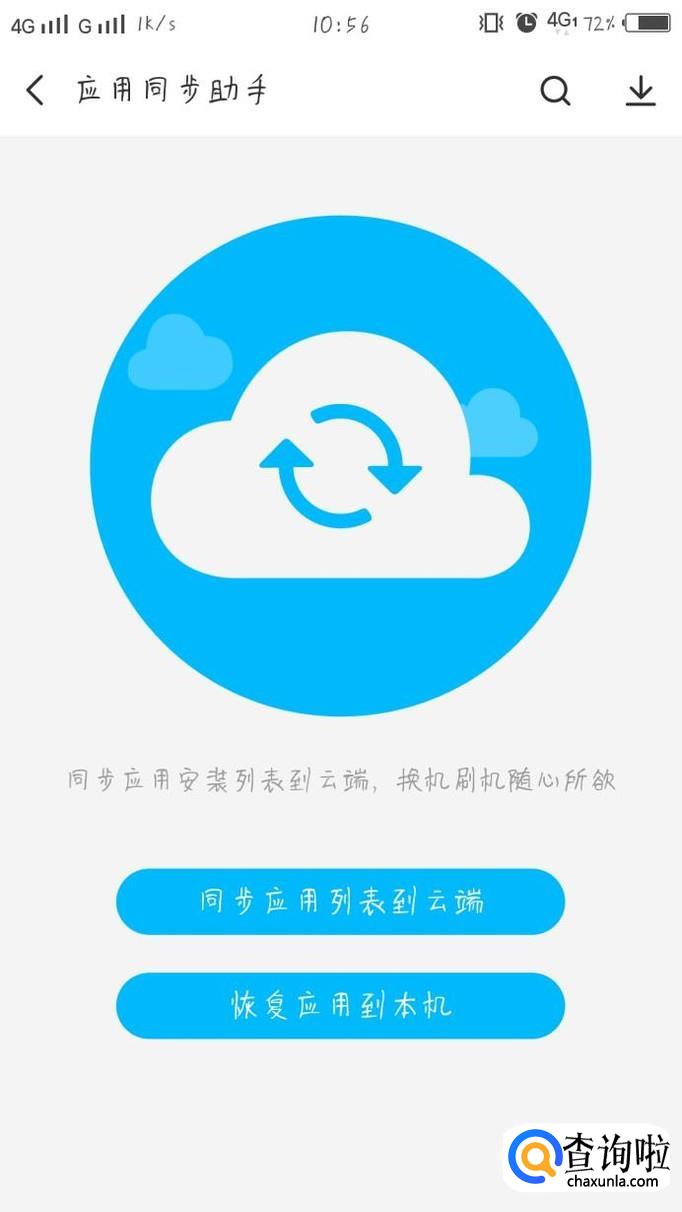
Task: Go back from 应用同步助手
Action: click(36, 91)
